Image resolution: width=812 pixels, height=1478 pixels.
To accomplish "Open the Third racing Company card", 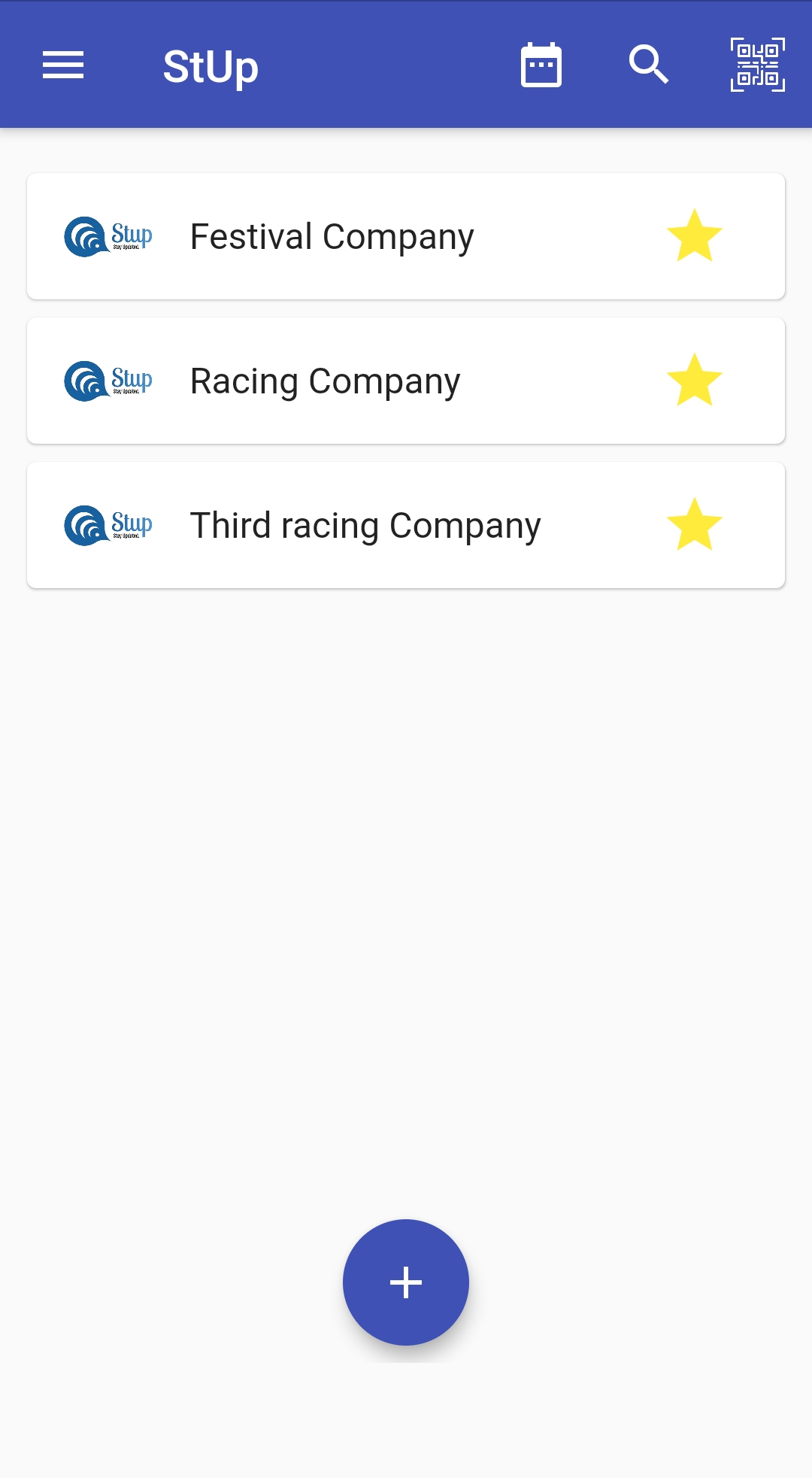I will (365, 526).
